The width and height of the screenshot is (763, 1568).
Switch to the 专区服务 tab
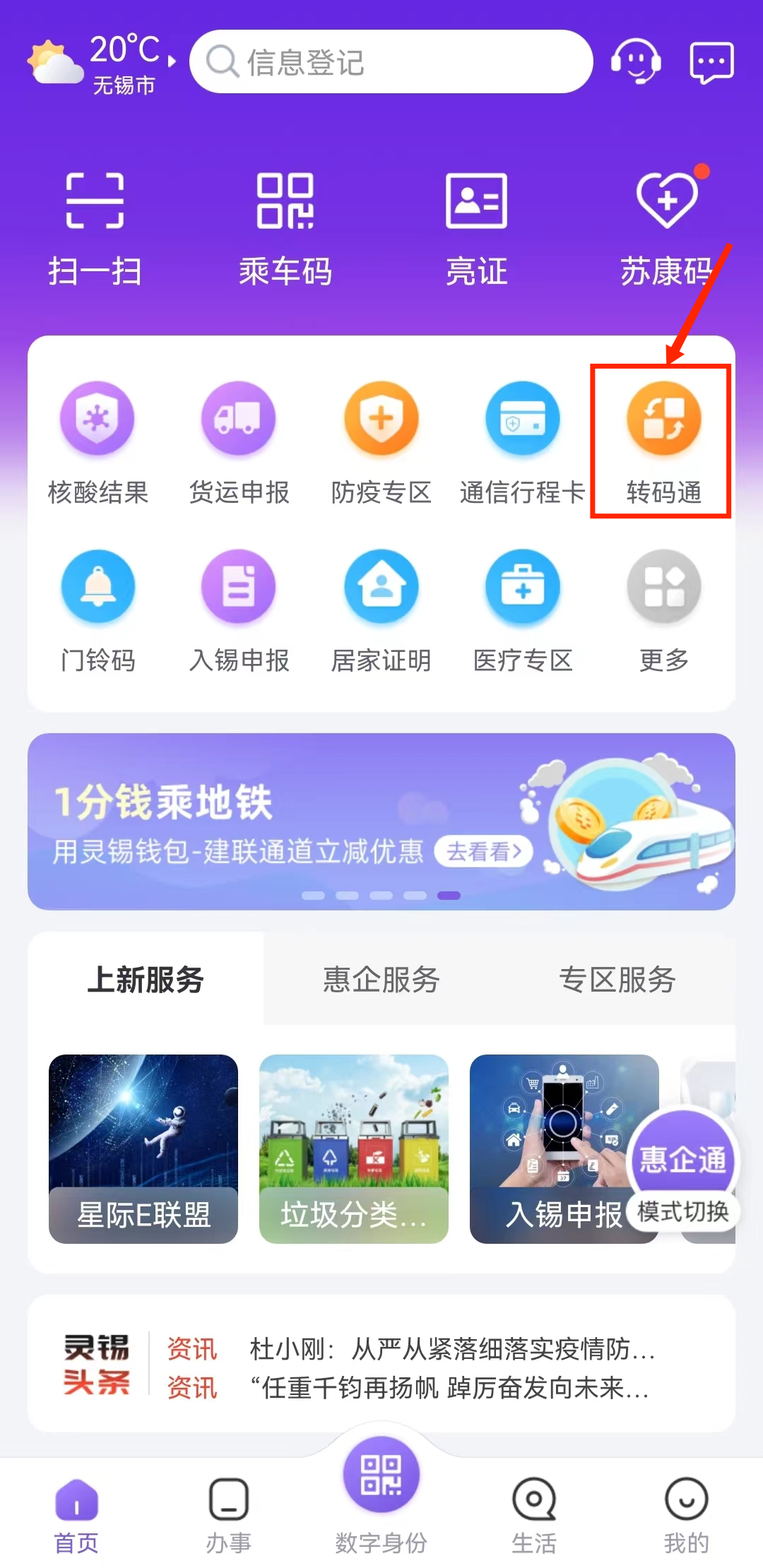(617, 980)
